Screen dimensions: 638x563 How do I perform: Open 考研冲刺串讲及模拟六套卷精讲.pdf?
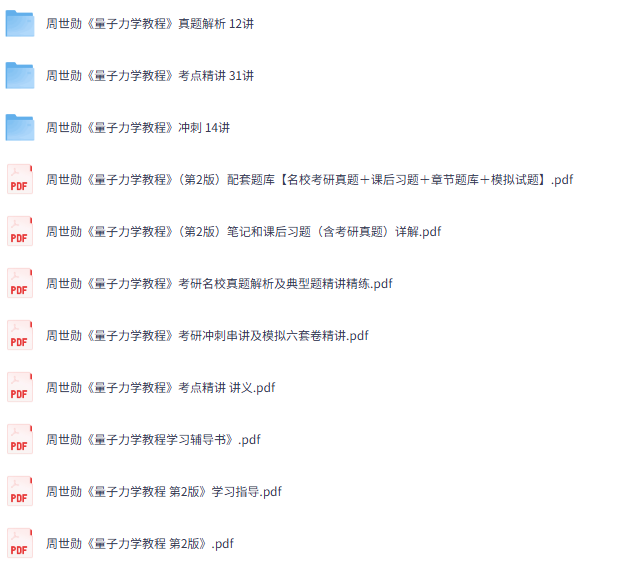[x=207, y=335]
